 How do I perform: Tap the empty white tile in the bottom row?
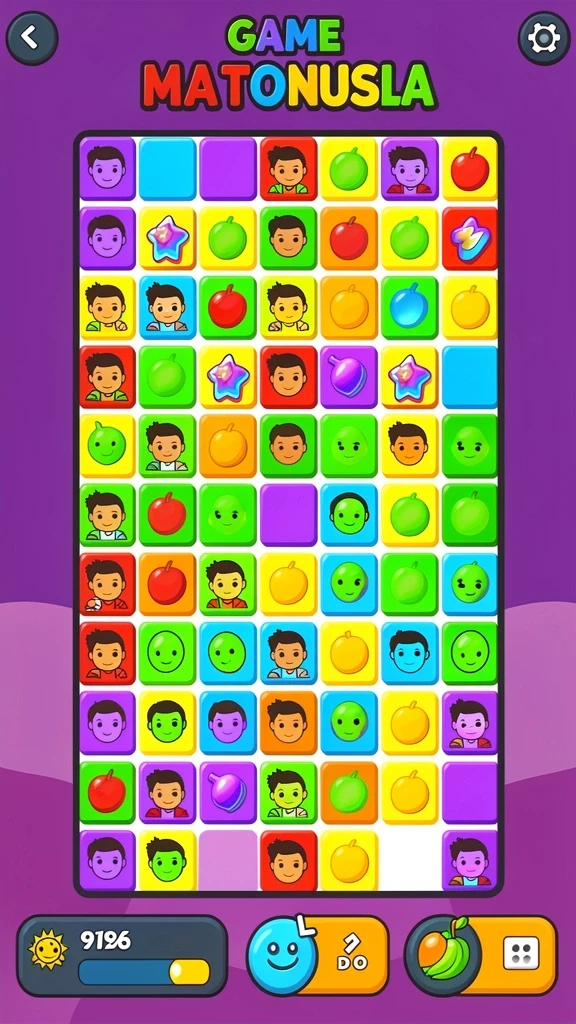409,860
